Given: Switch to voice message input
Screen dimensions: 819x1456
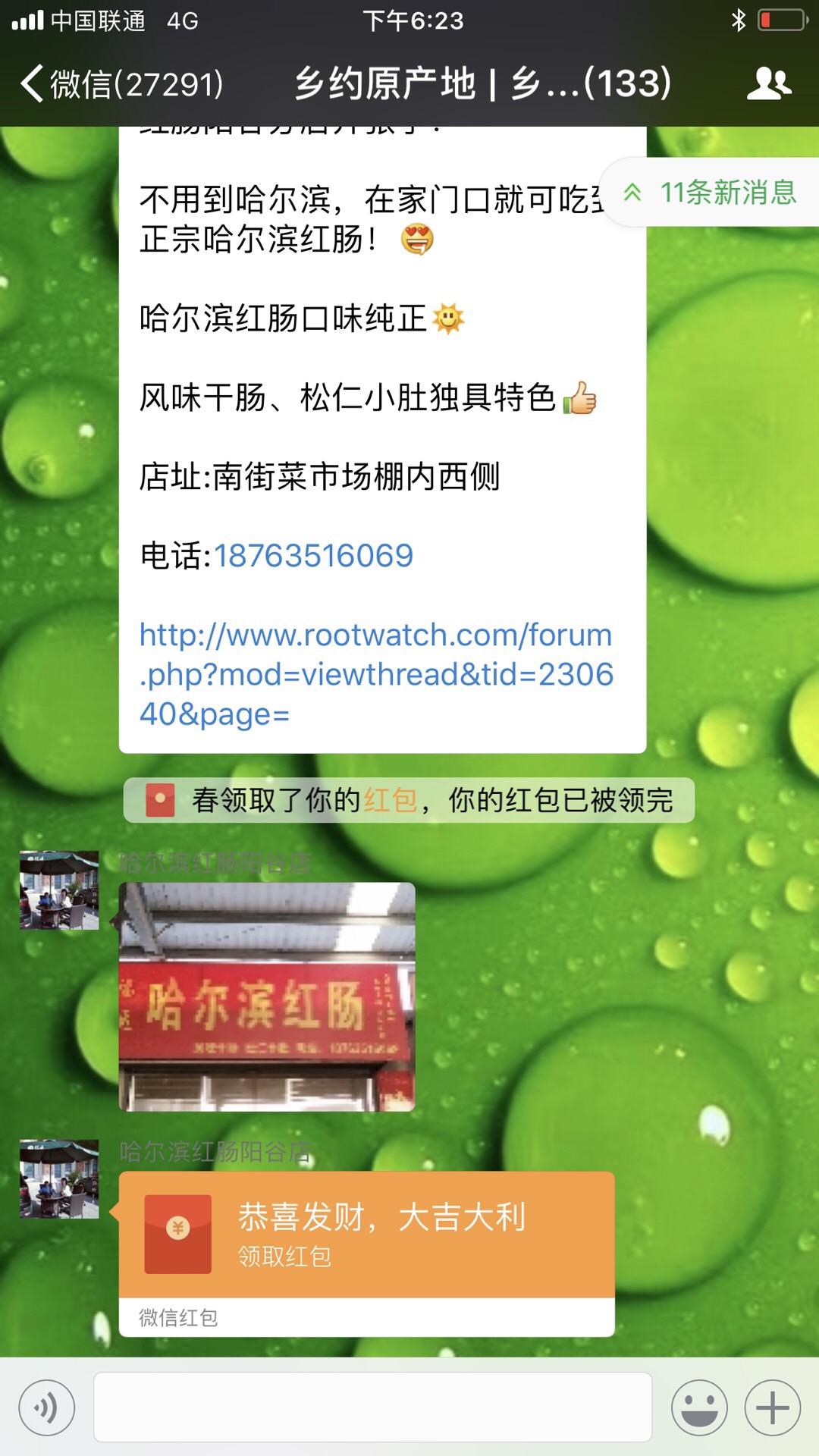Looking at the screenshot, I should (47, 1408).
